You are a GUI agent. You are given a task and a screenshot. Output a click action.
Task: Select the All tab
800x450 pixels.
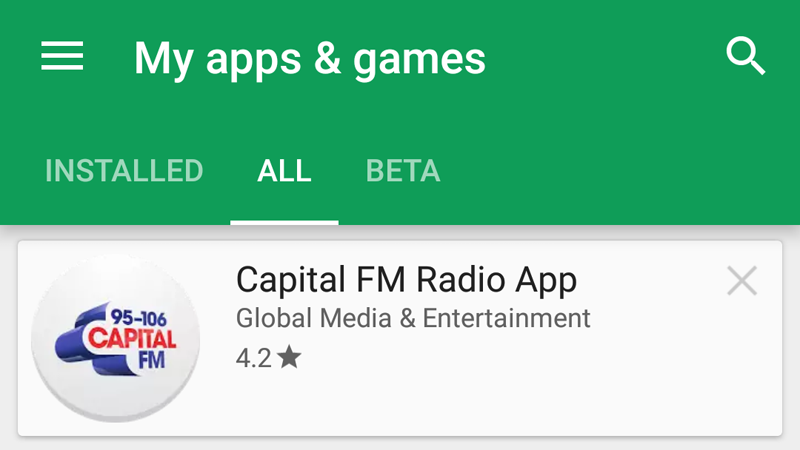pos(284,171)
